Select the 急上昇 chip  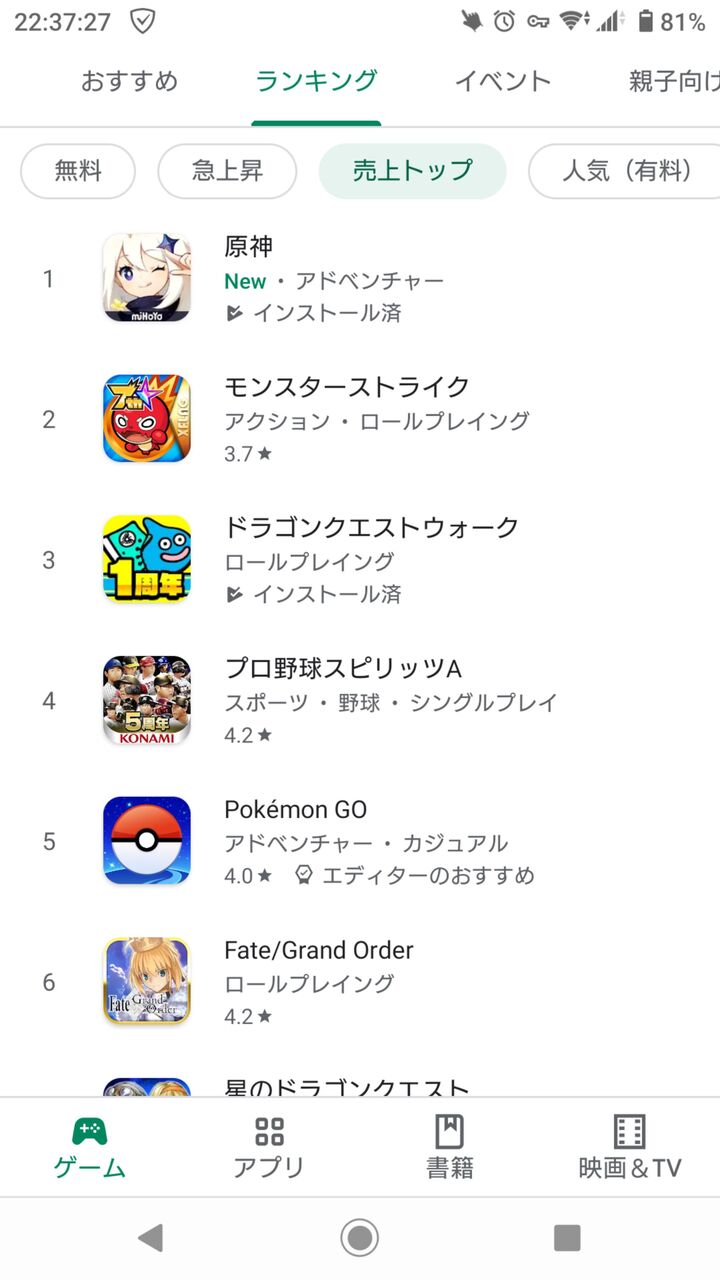[227, 171]
